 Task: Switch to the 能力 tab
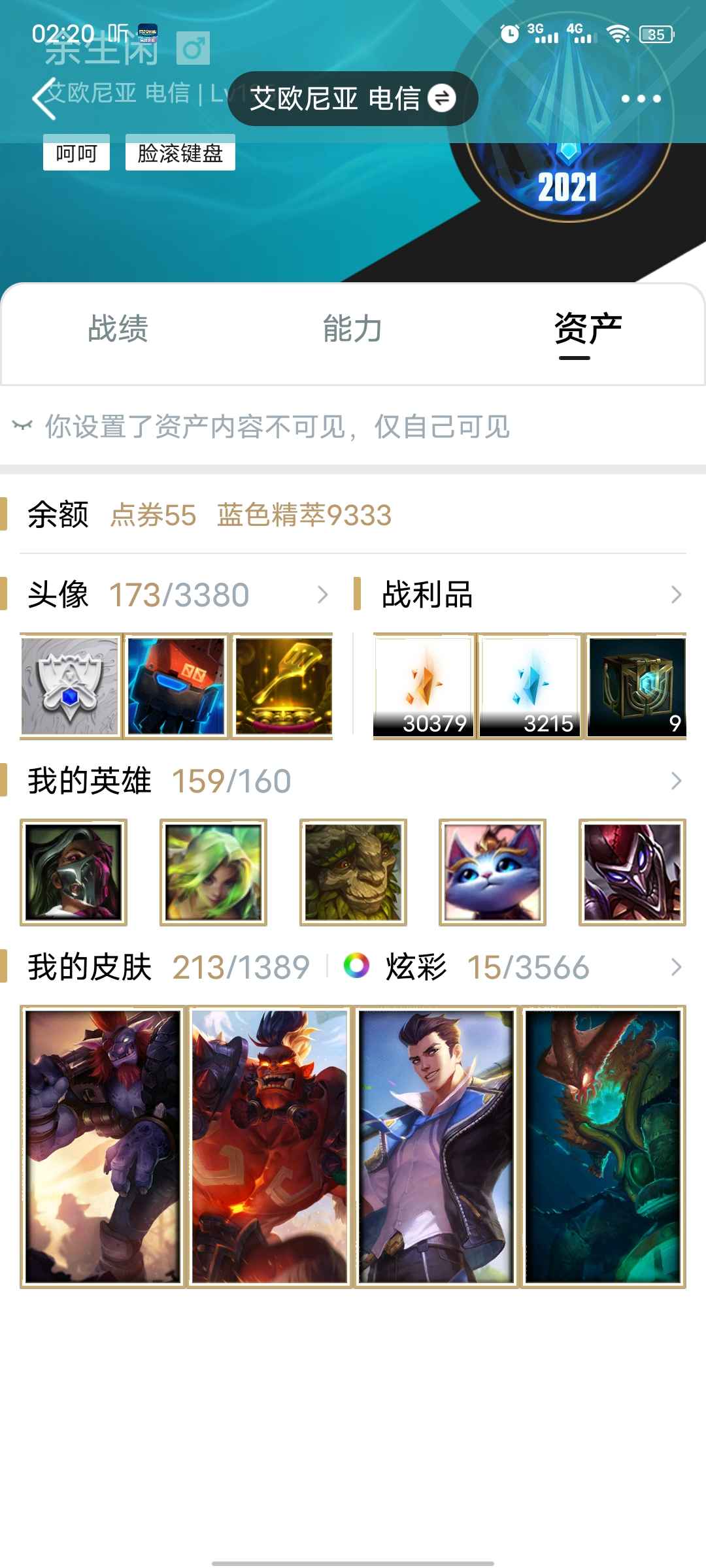[353, 328]
